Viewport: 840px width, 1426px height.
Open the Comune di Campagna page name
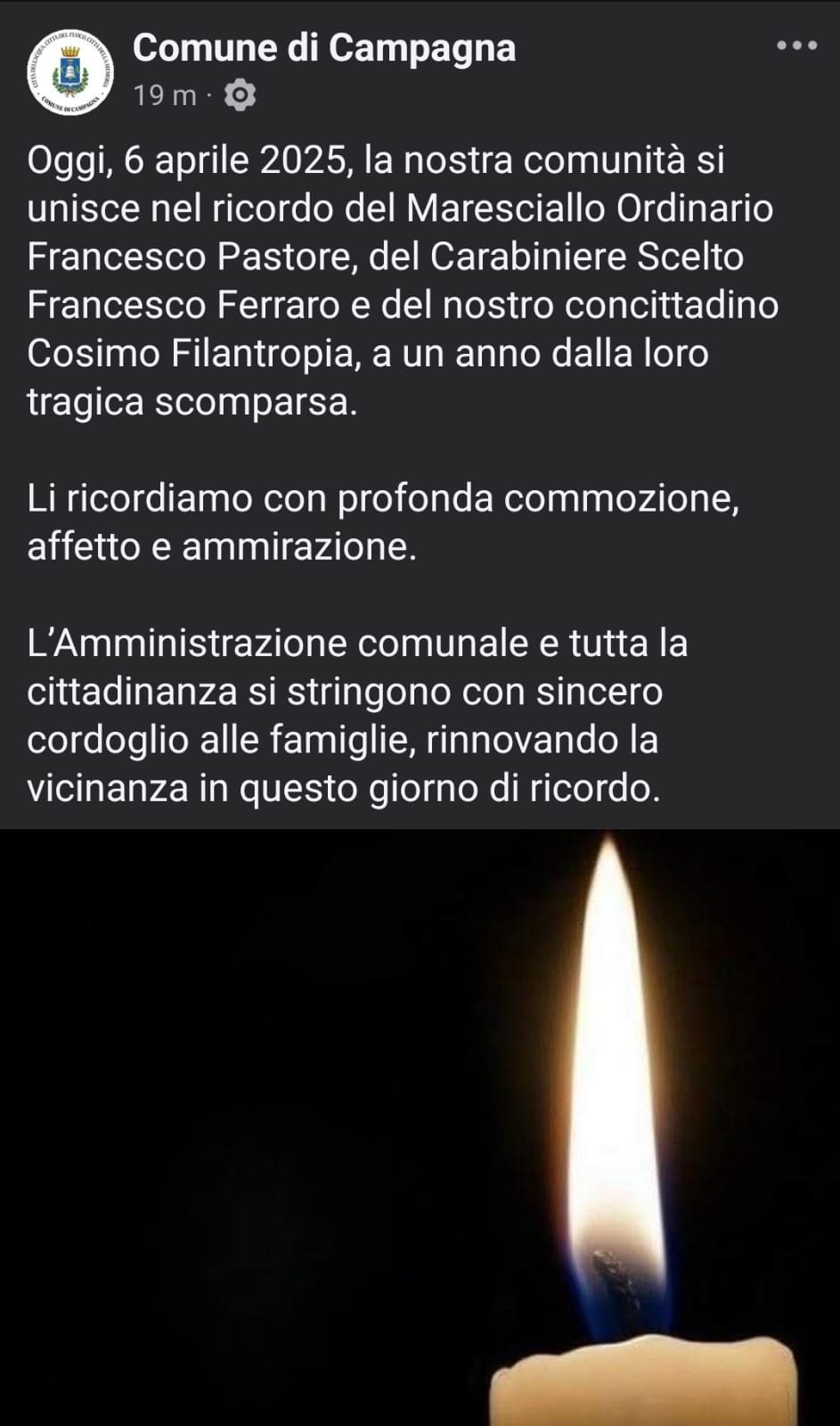point(324,48)
